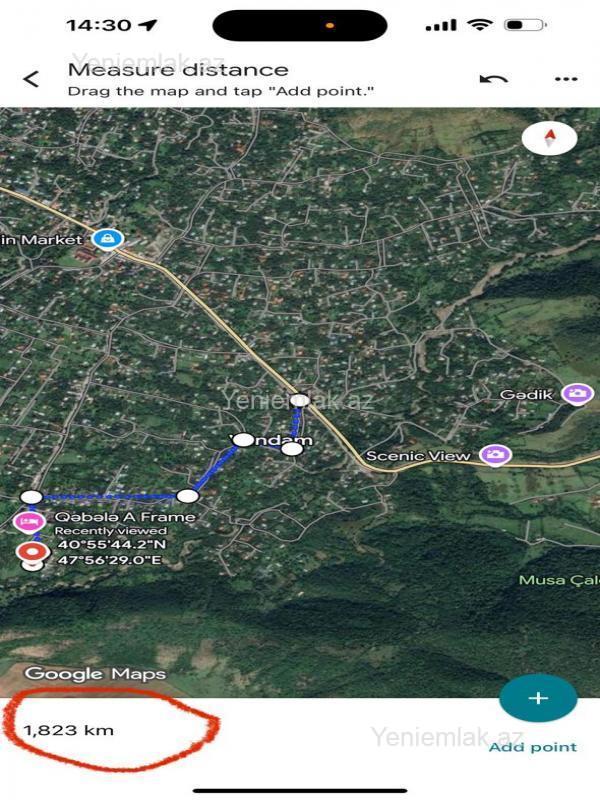Open the Scenic View place marker
This screenshot has width=600, height=800.
point(495,455)
